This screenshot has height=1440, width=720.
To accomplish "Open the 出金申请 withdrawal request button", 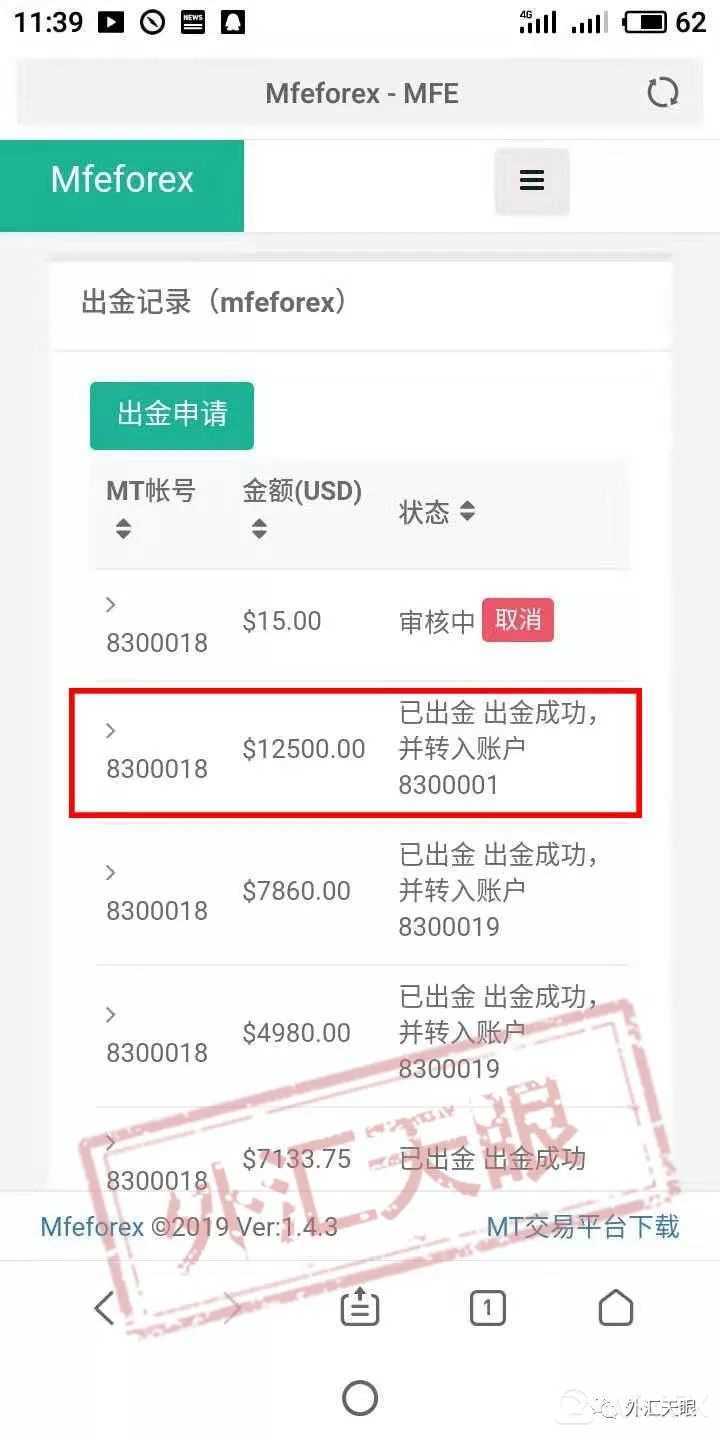I will pyautogui.click(x=172, y=414).
